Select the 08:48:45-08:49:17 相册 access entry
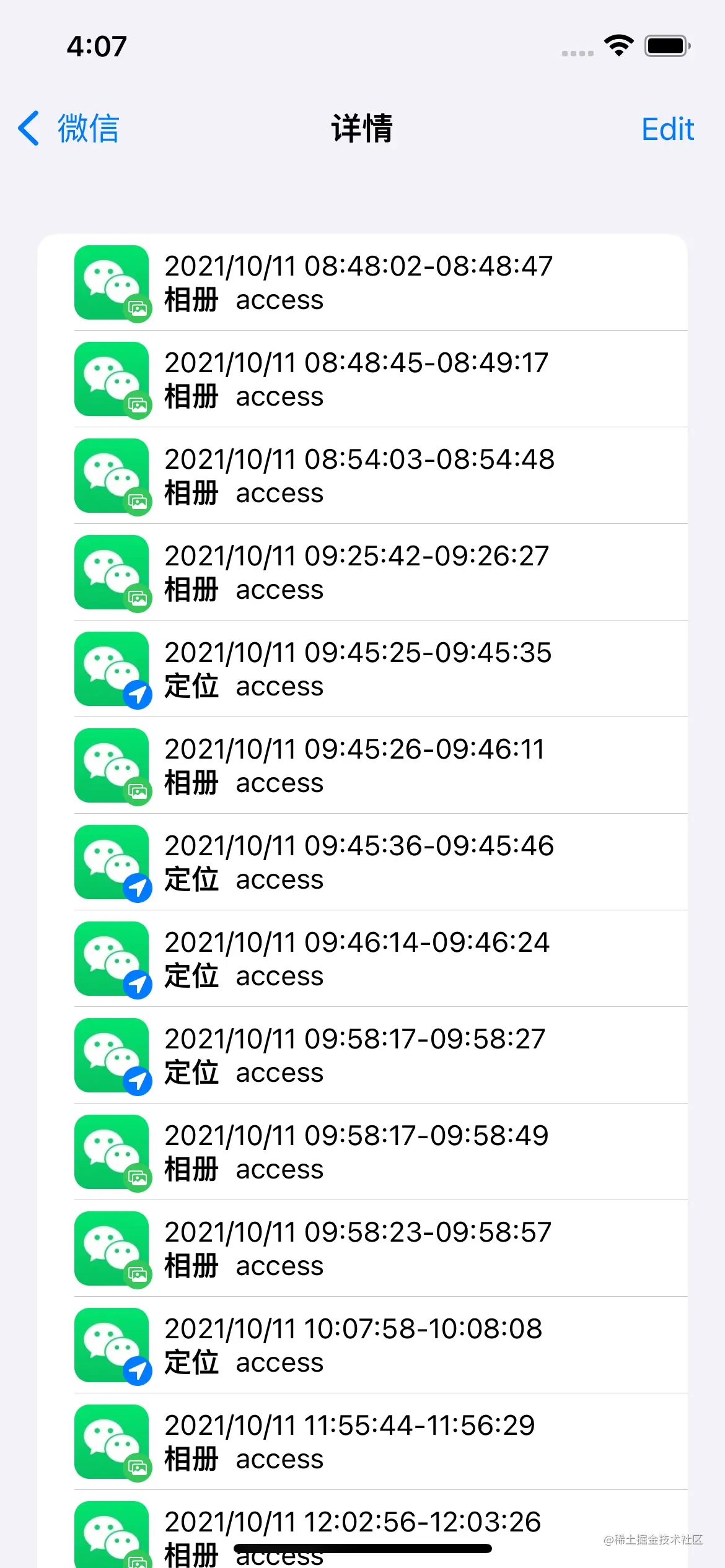This screenshot has width=725, height=1568. click(362, 379)
